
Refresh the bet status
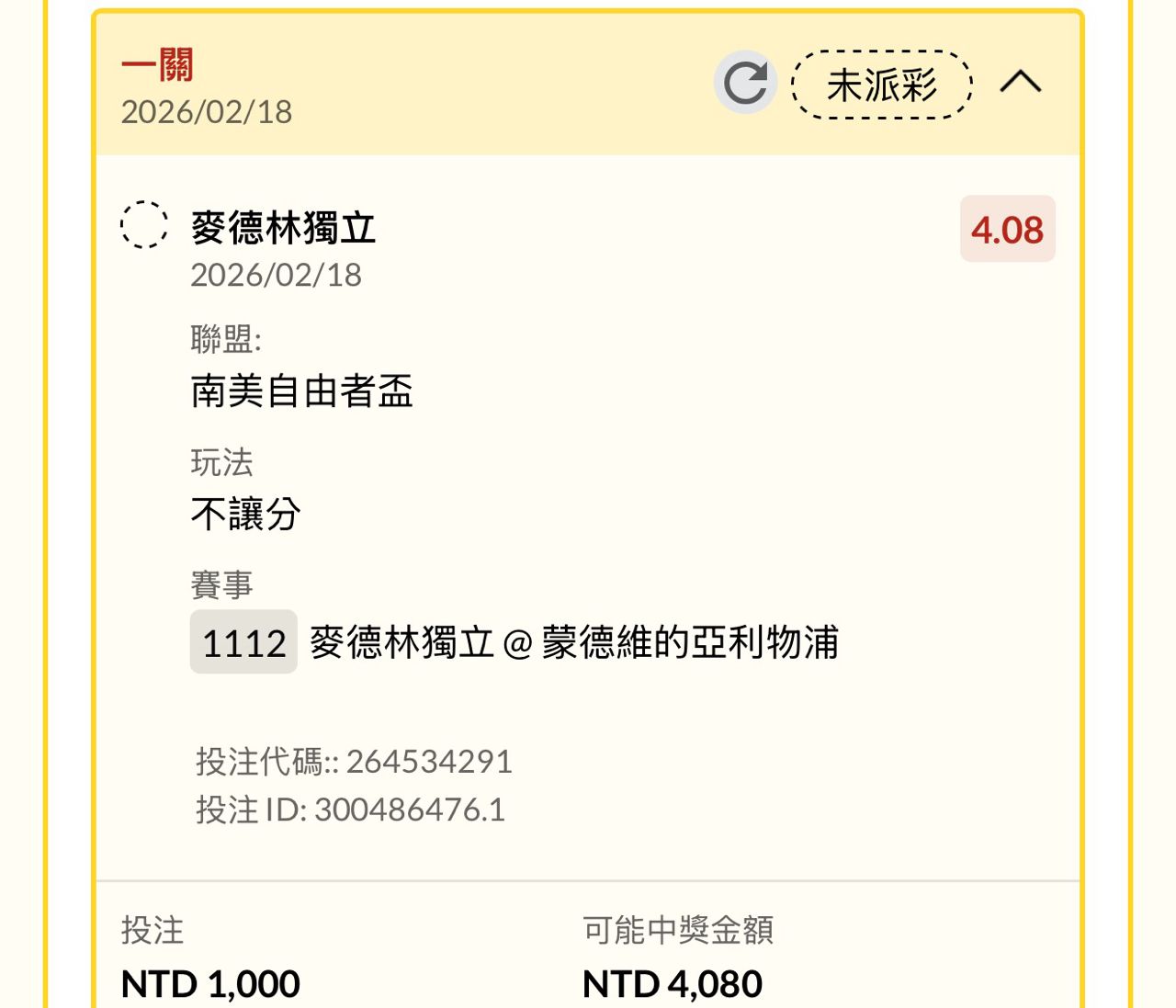(745, 84)
